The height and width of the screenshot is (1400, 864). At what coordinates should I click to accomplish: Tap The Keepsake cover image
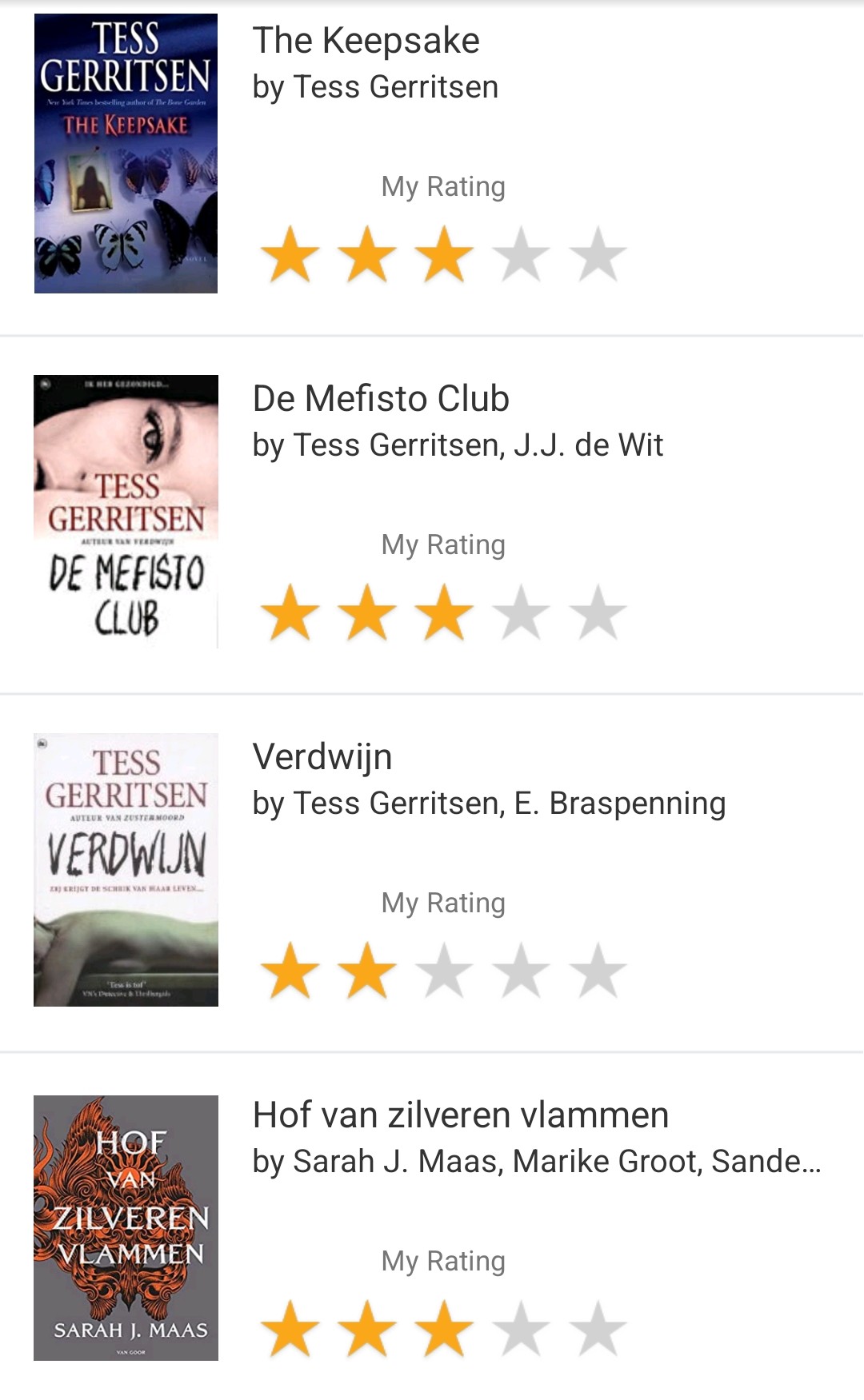coord(126,154)
